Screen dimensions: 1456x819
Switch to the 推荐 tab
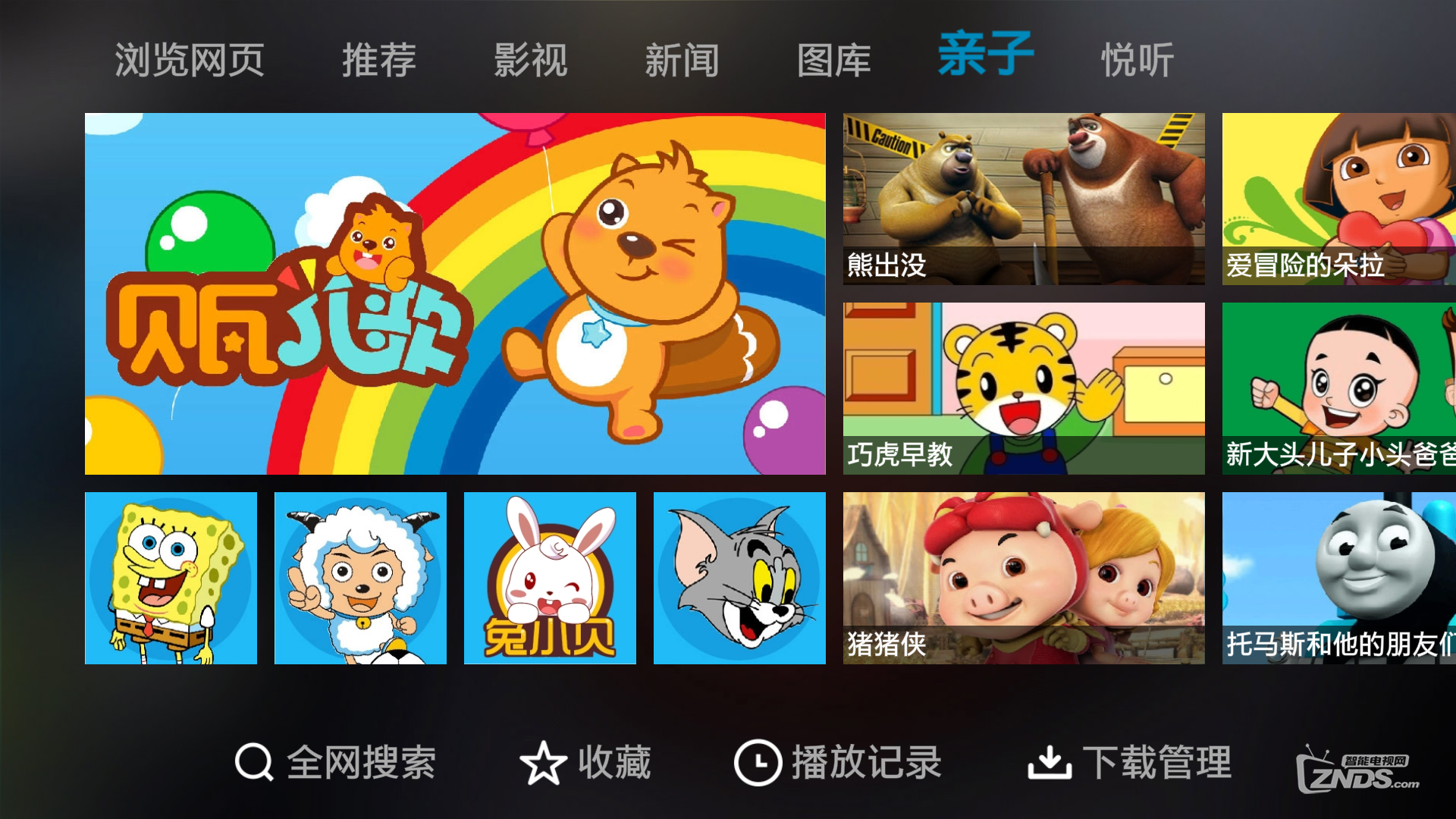point(379,60)
